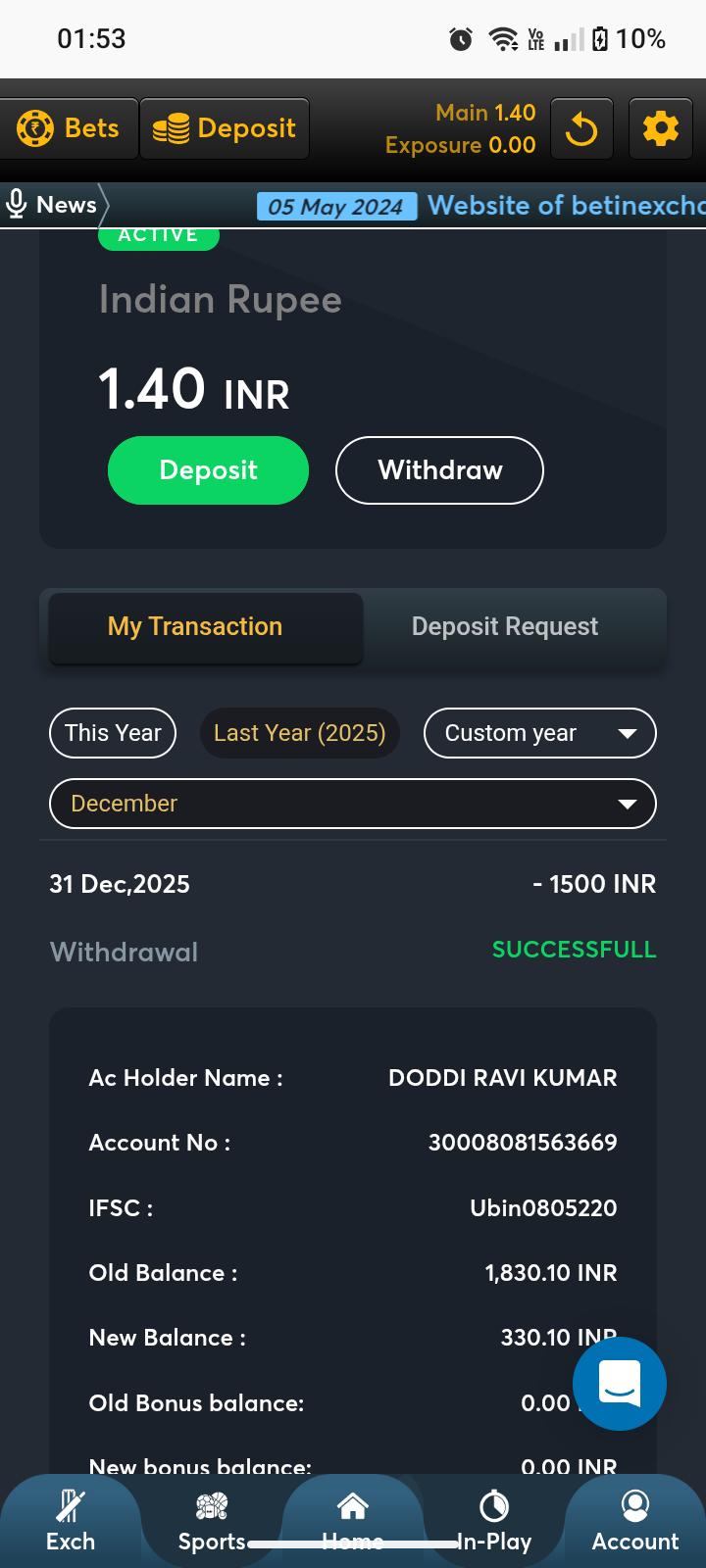This screenshot has width=706, height=1568.
Task: Tap the Deposit button in the top bar
Action: click(x=225, y=128)
